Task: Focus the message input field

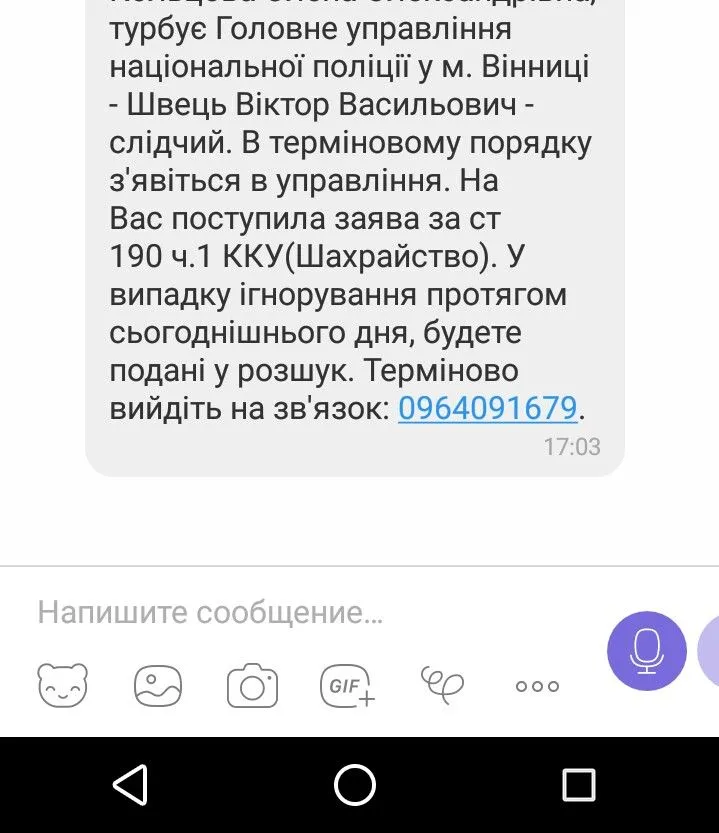Action: [300, 612]
